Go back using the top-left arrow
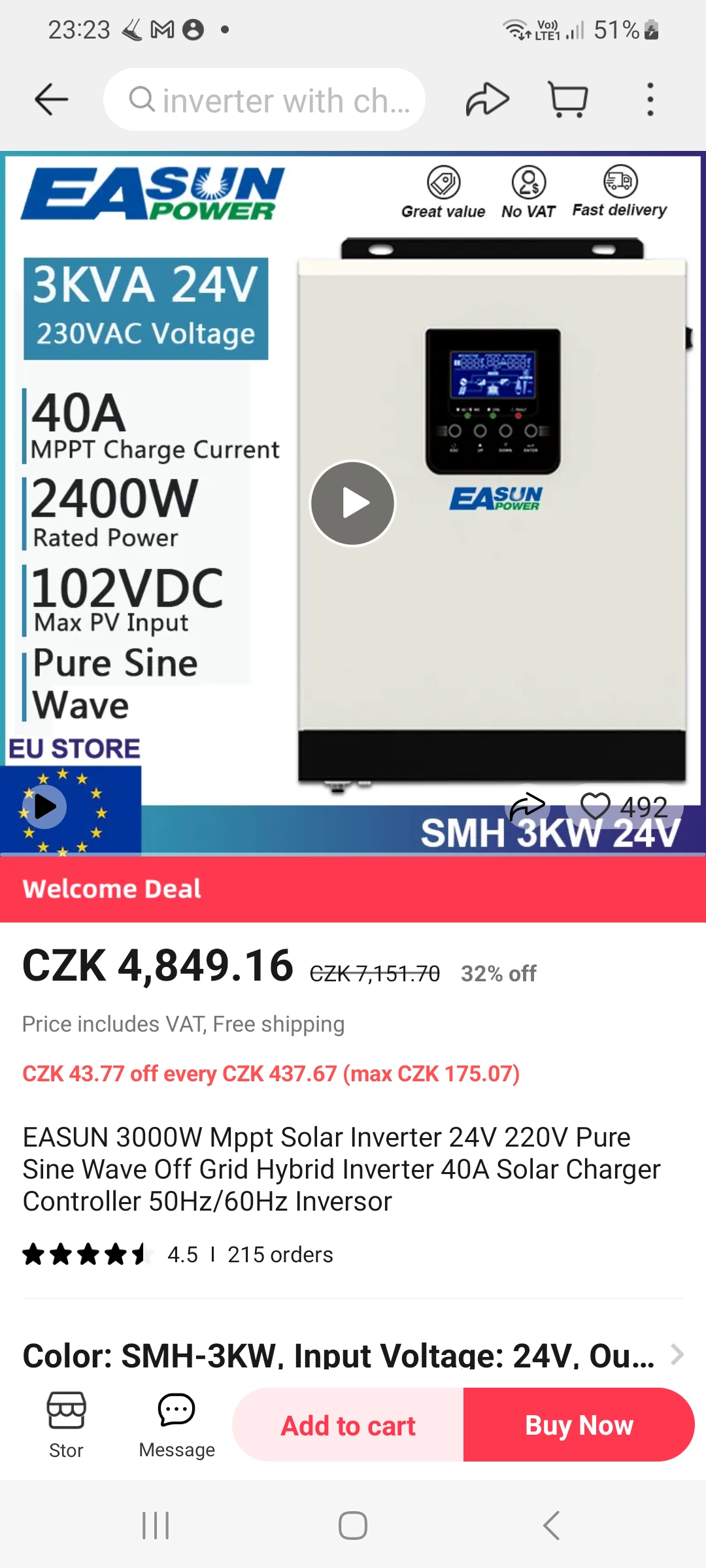This screenshot has width=706, height=1568. click(x=51, y=99)
